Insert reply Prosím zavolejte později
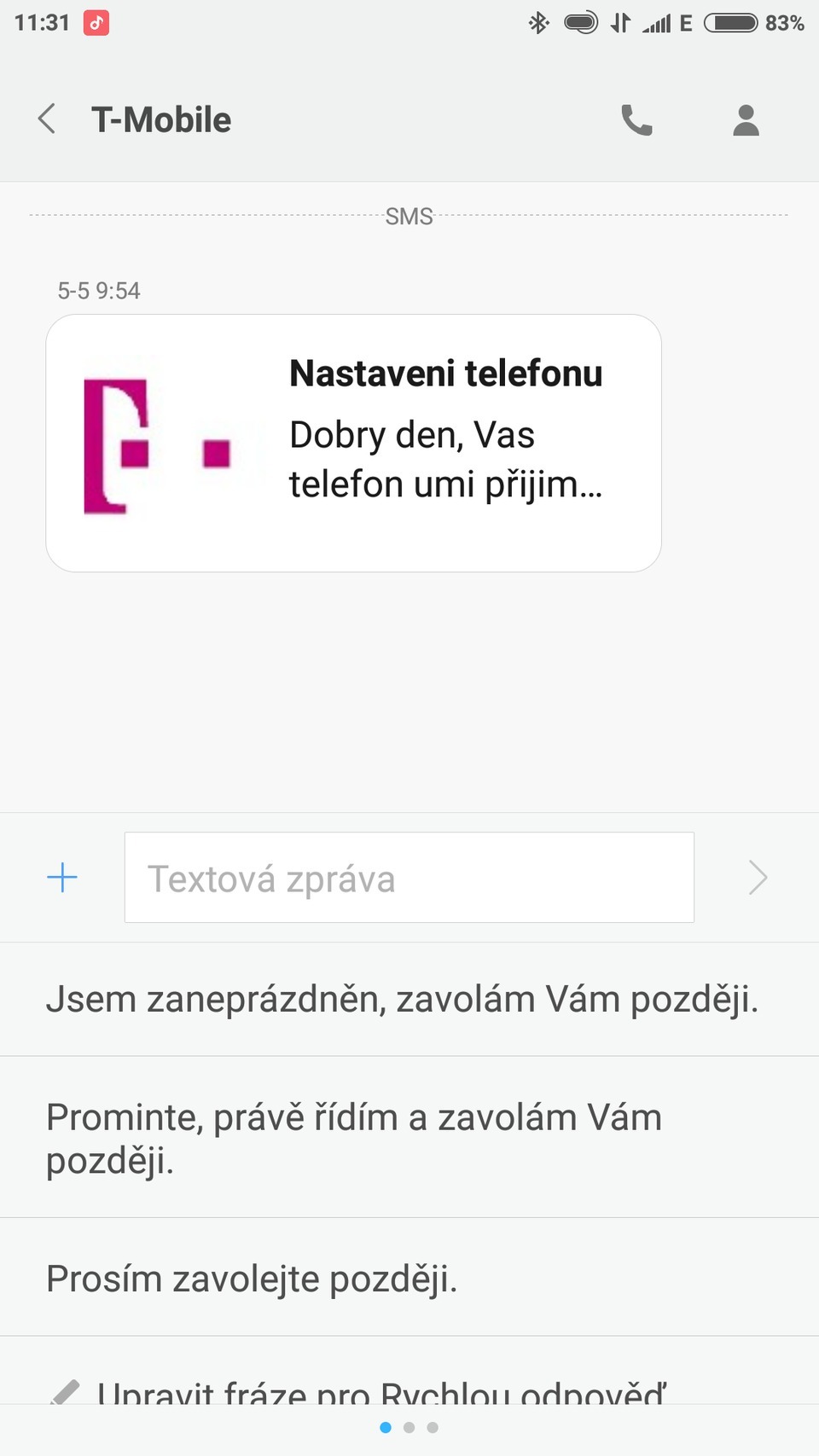This screenshot has height=1456, width=819. click(x=253, y=1279)
